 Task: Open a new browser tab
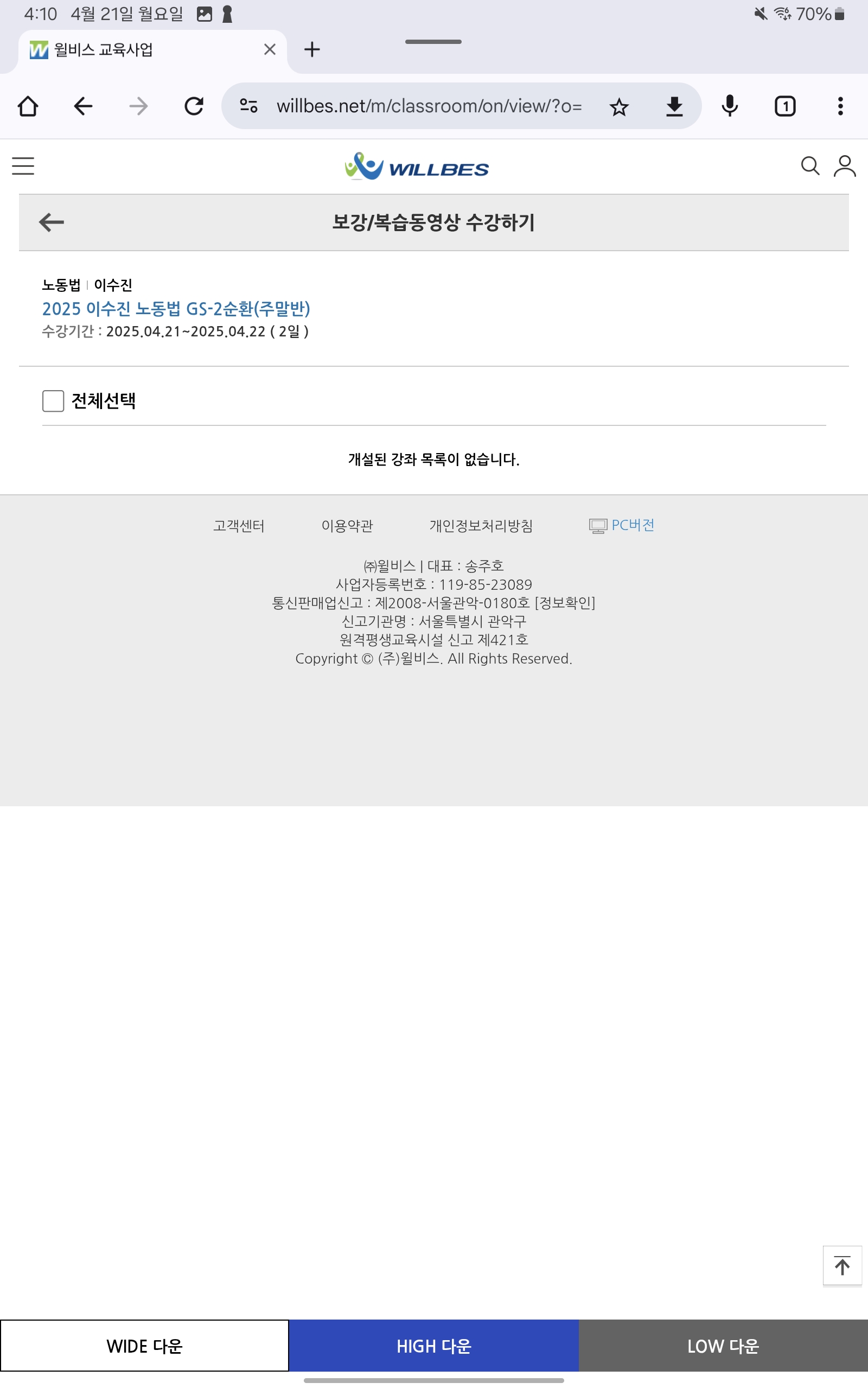(312, 49)
